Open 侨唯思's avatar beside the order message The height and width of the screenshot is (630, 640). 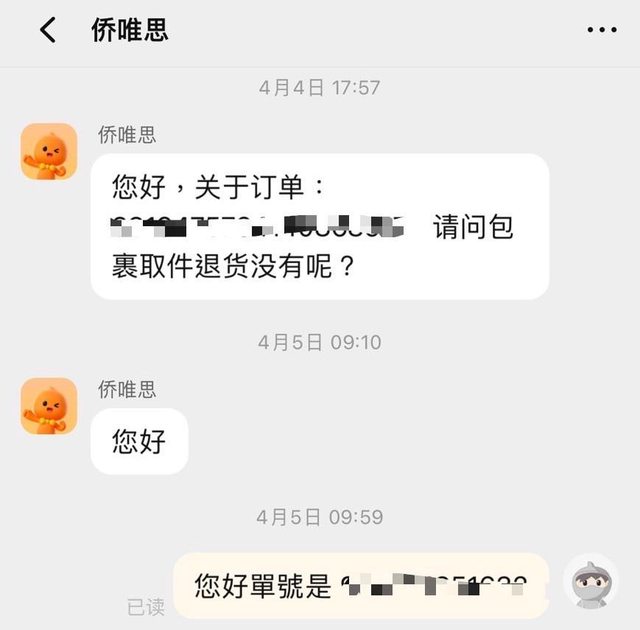pyautogui.click(x=49, y=151)
